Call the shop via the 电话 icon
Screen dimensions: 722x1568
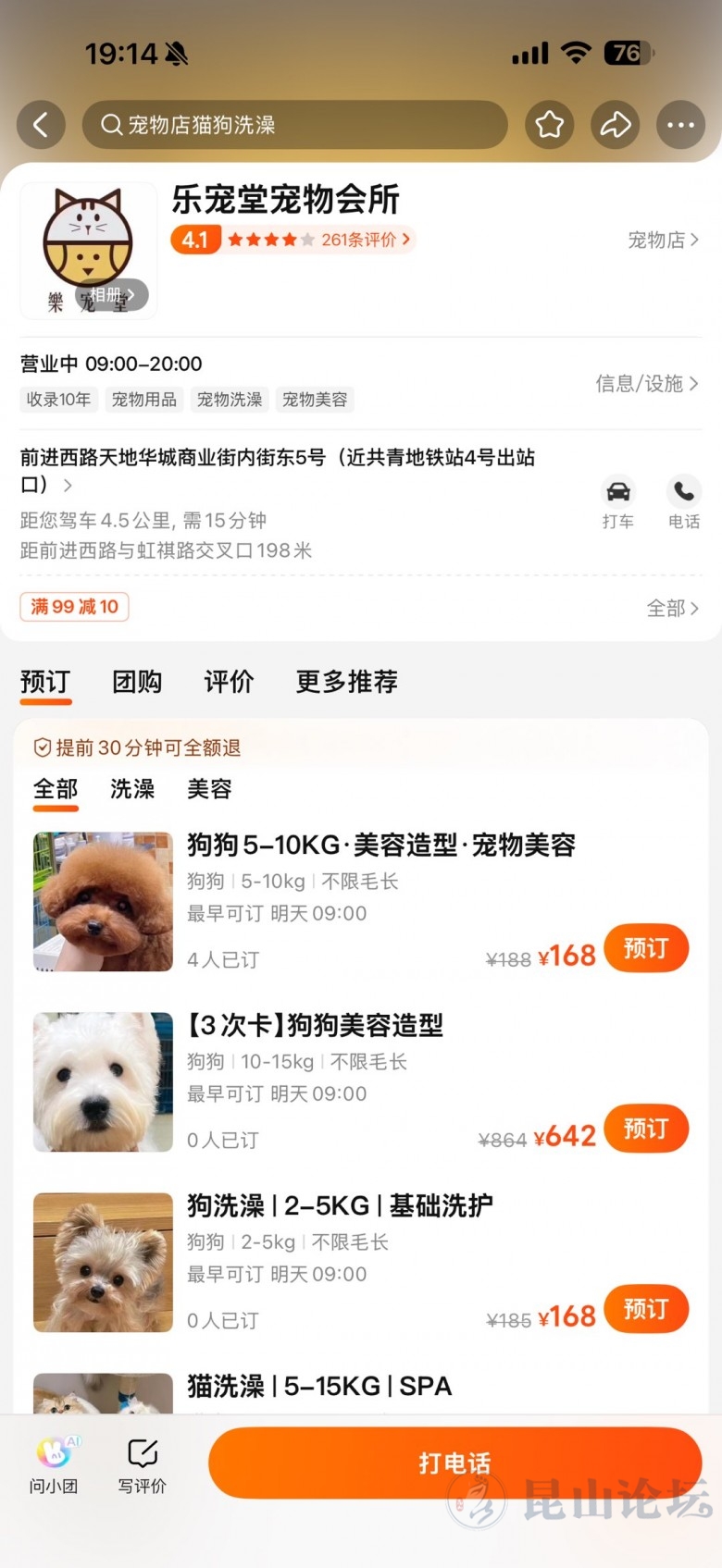coord(684,501)
